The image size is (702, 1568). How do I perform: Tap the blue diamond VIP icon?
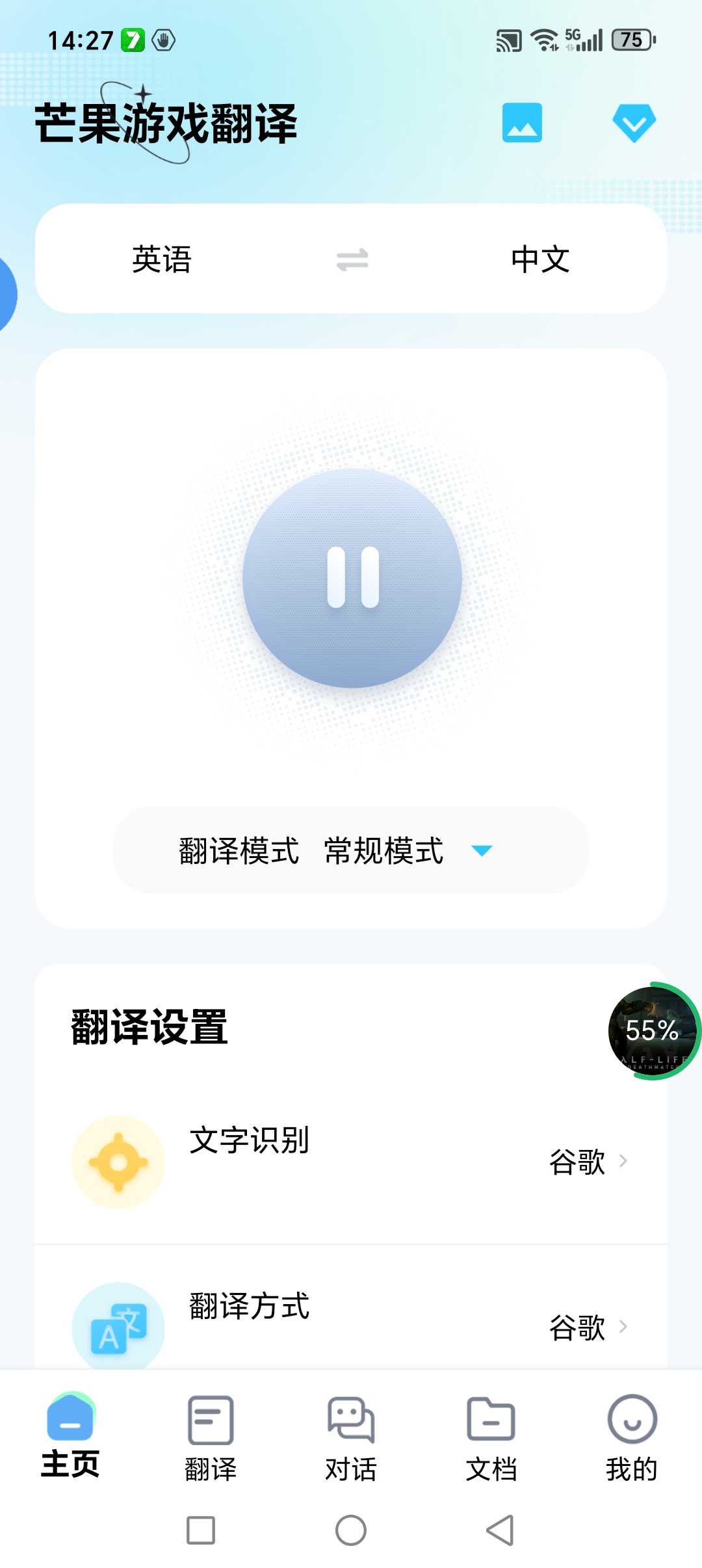[x=634, y=122]
